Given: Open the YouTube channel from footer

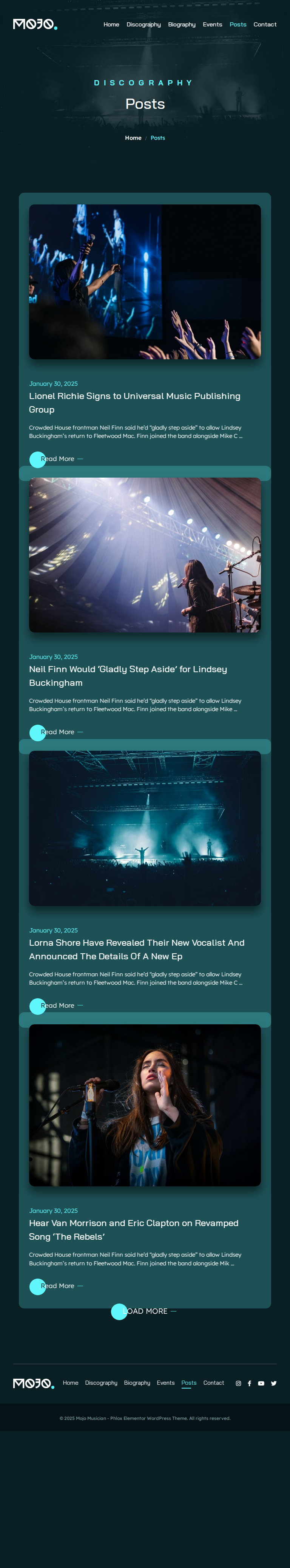Looking at the screenshot, I should point(261,1384).
